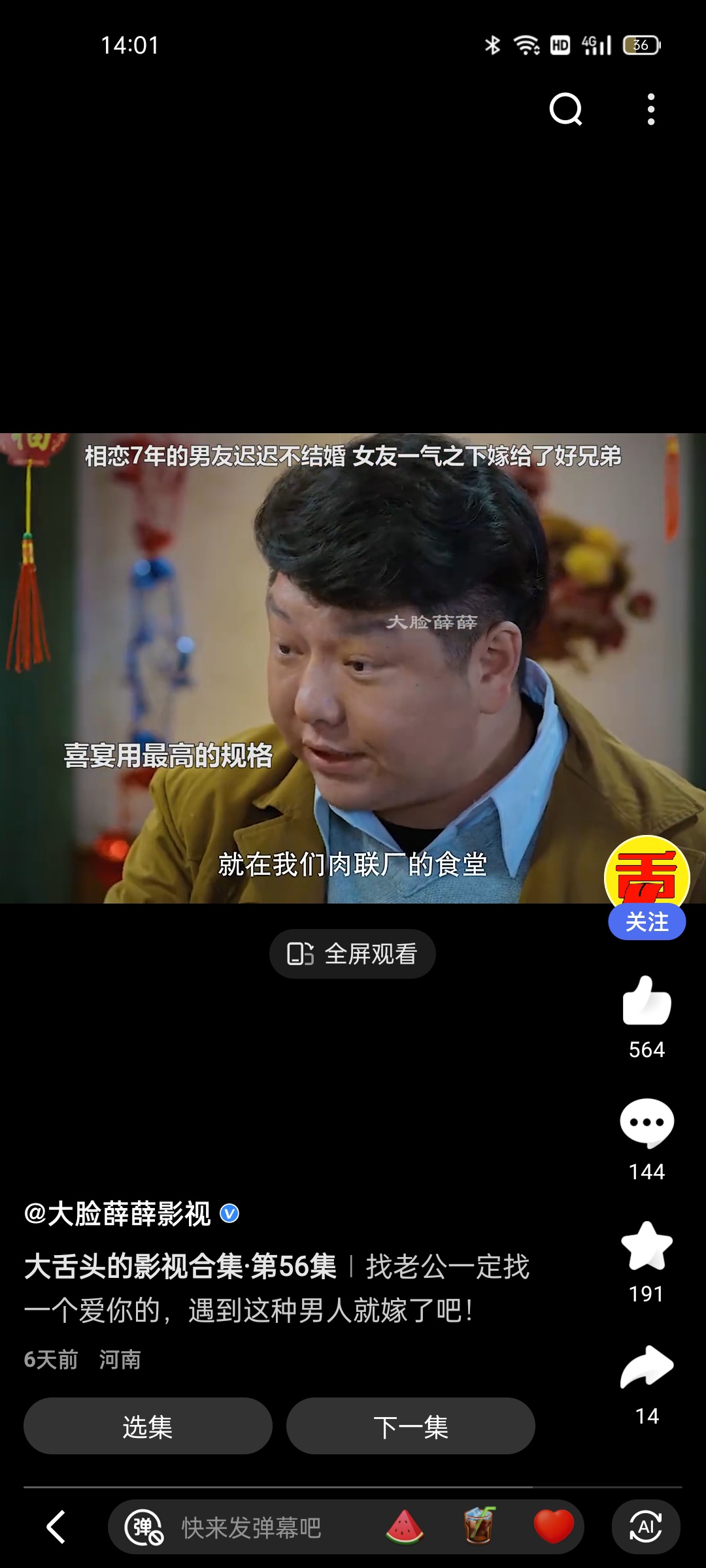Screen dimensions: 706x1568
Task: Send the drink emoji reaction
Action: click(479, 1526)
